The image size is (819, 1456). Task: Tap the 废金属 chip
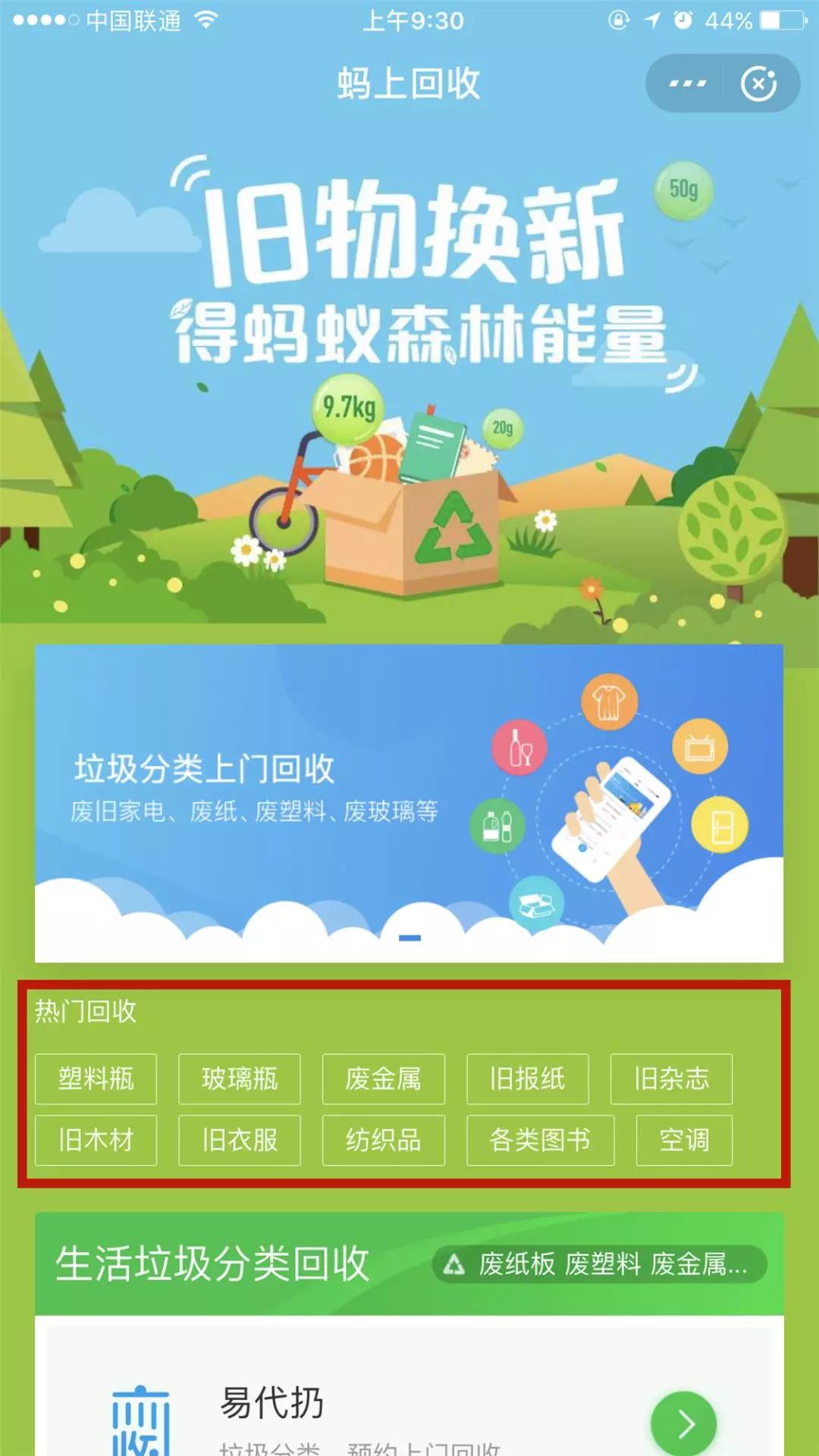pos(383,1078)
